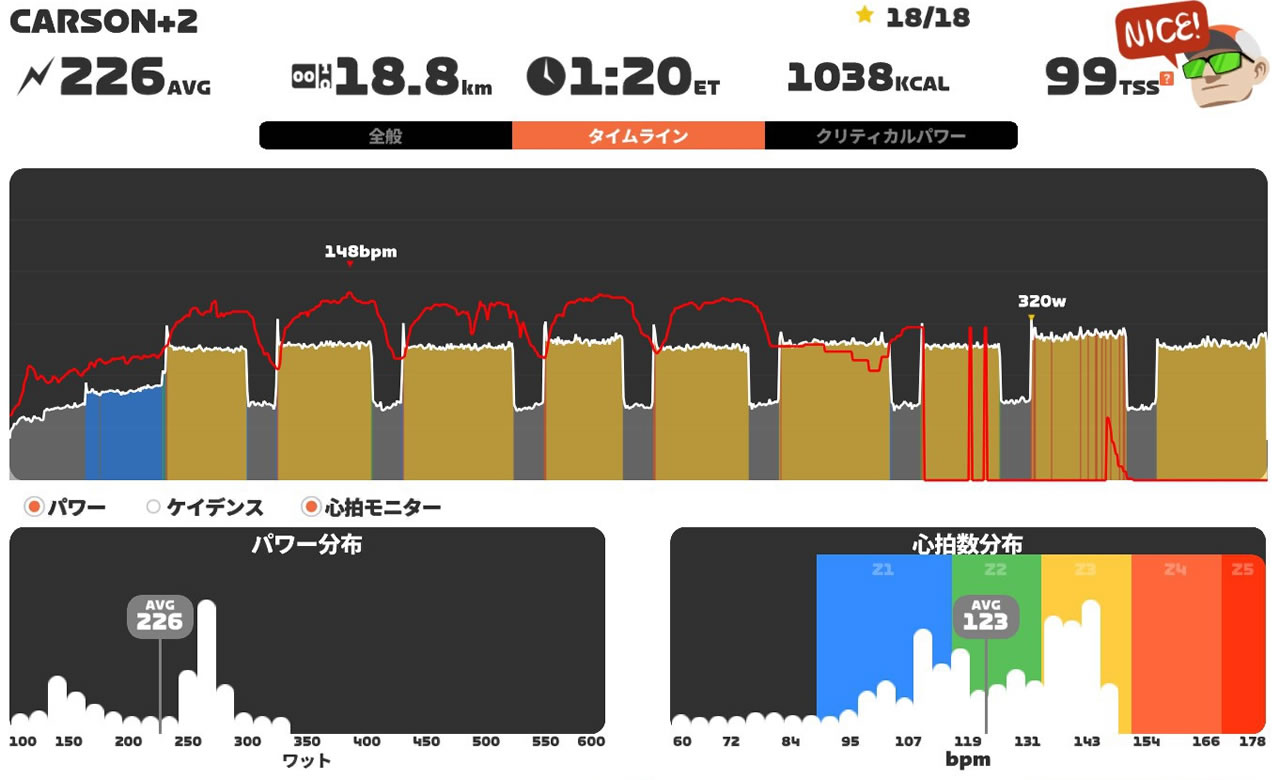Image resolution: width=1280 pixels, height=780 pixels.
Task: Open the クリティカルパワー tab
Action: [x=891, y=136]
